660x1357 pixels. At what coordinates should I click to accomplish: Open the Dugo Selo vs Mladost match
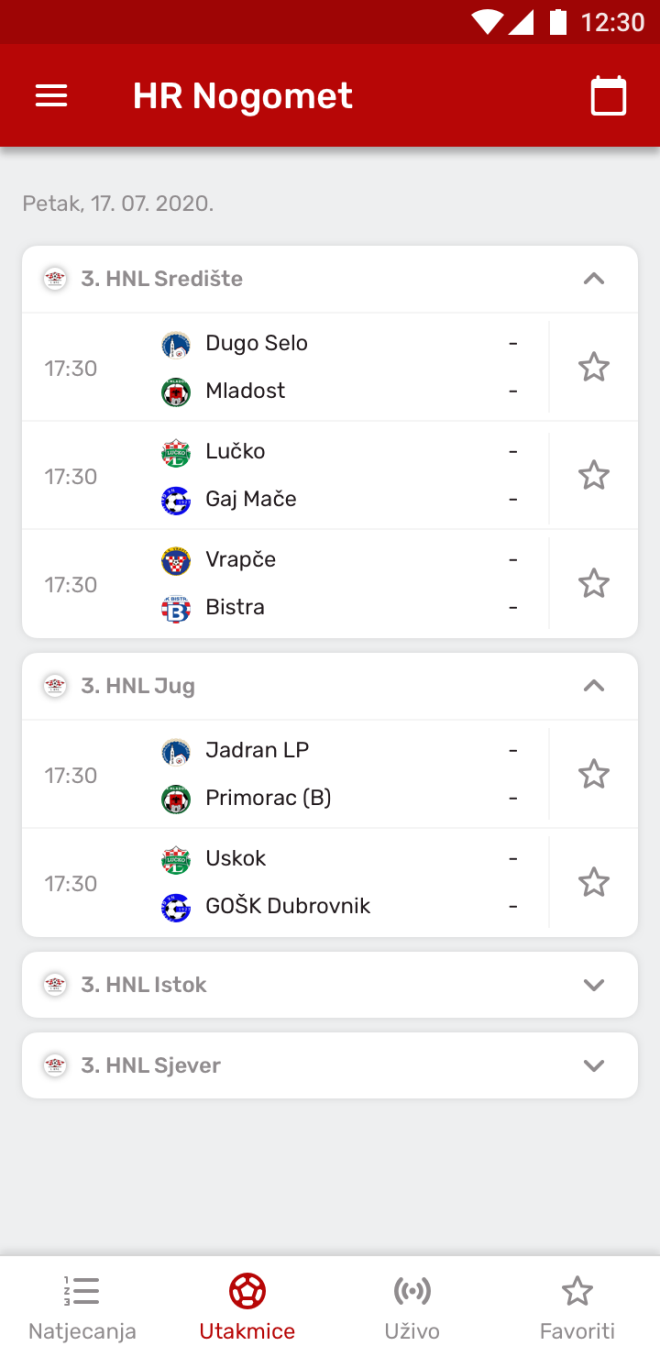(x=300, y=367)
